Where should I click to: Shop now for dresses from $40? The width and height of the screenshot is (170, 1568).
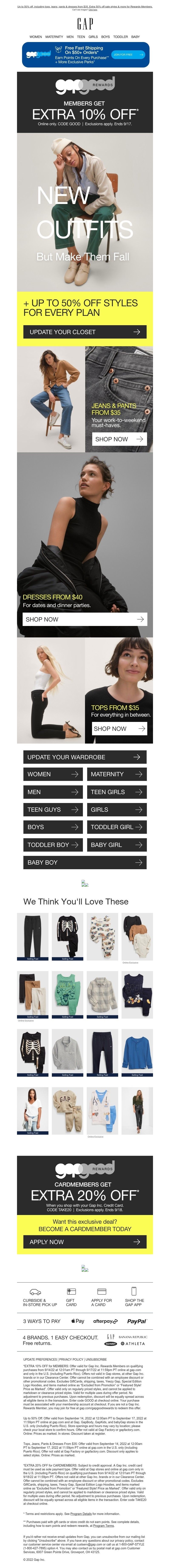[x=85, y=619]
